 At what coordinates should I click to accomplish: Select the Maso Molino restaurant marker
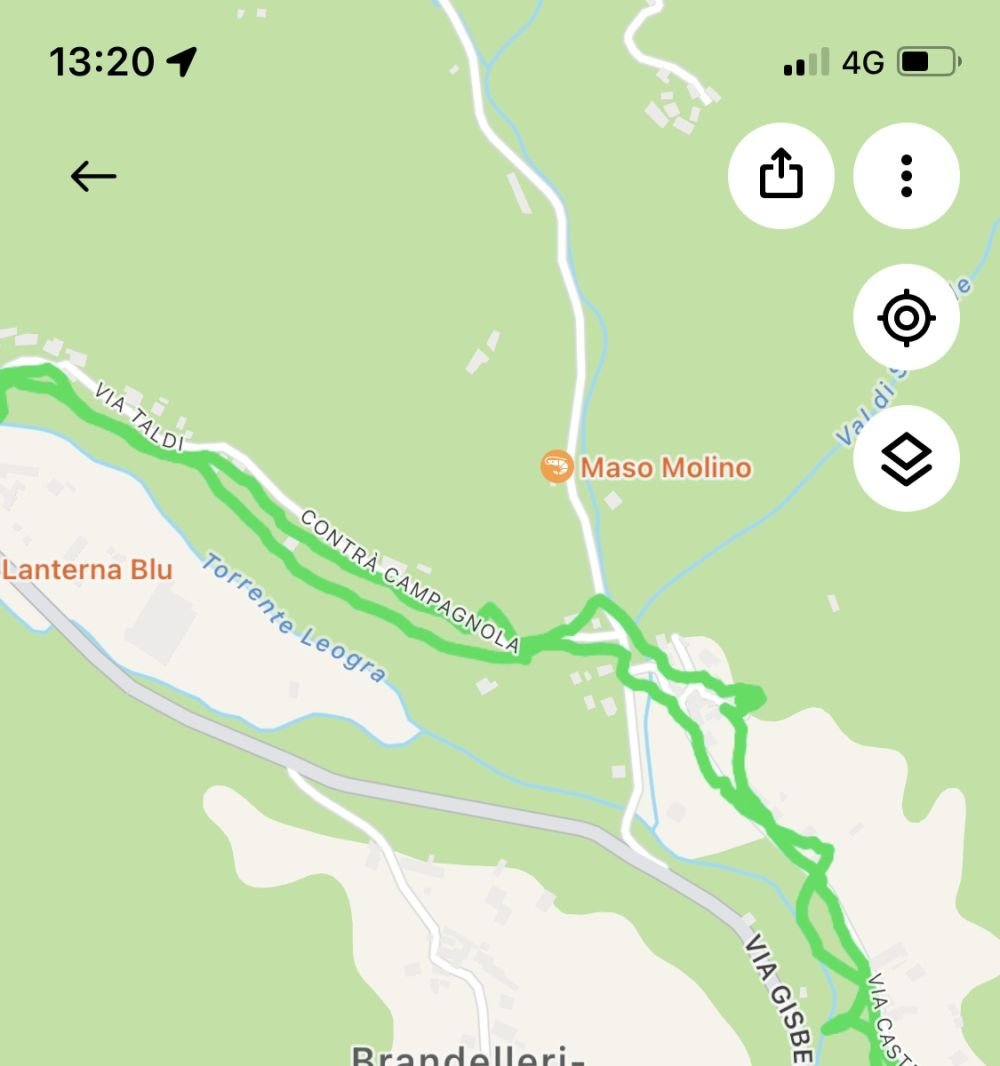click(557, 467)
